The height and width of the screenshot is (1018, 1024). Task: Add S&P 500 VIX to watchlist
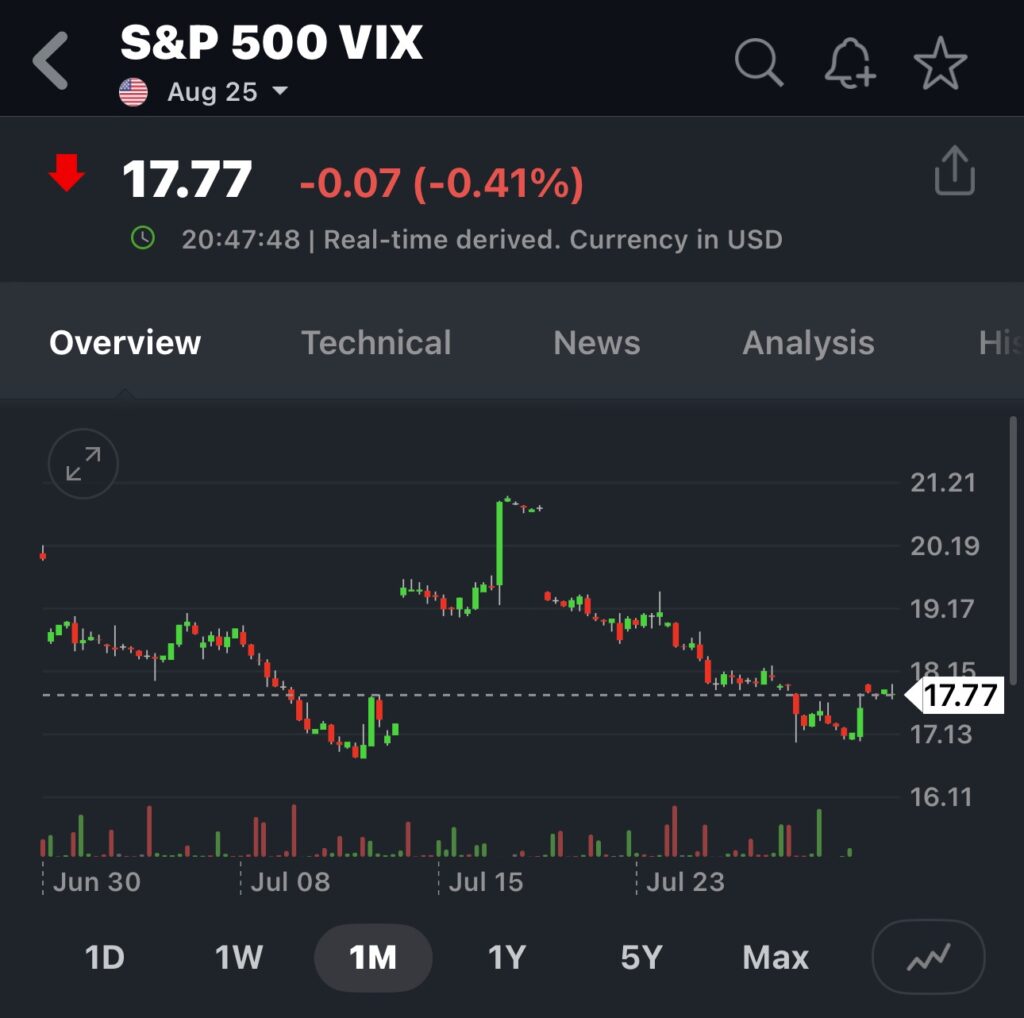click(x=940, y=63)
